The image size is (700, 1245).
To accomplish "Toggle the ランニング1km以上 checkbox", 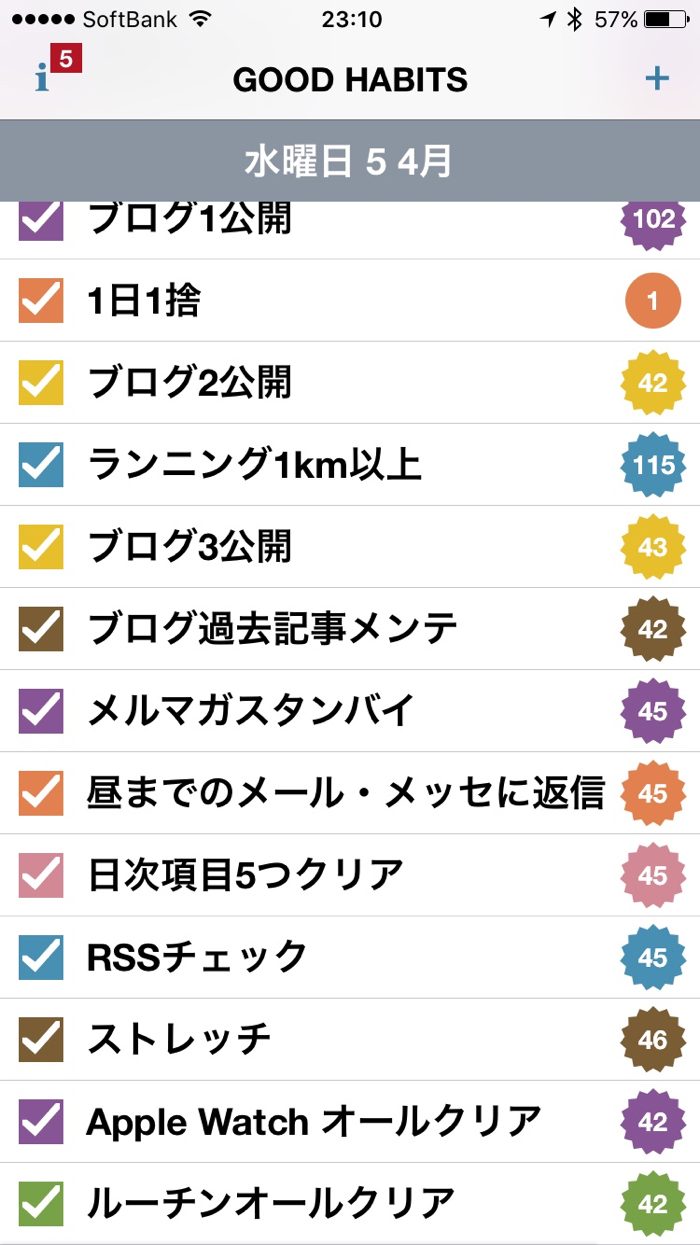I will pyautogui.click(x=41, y=464).
